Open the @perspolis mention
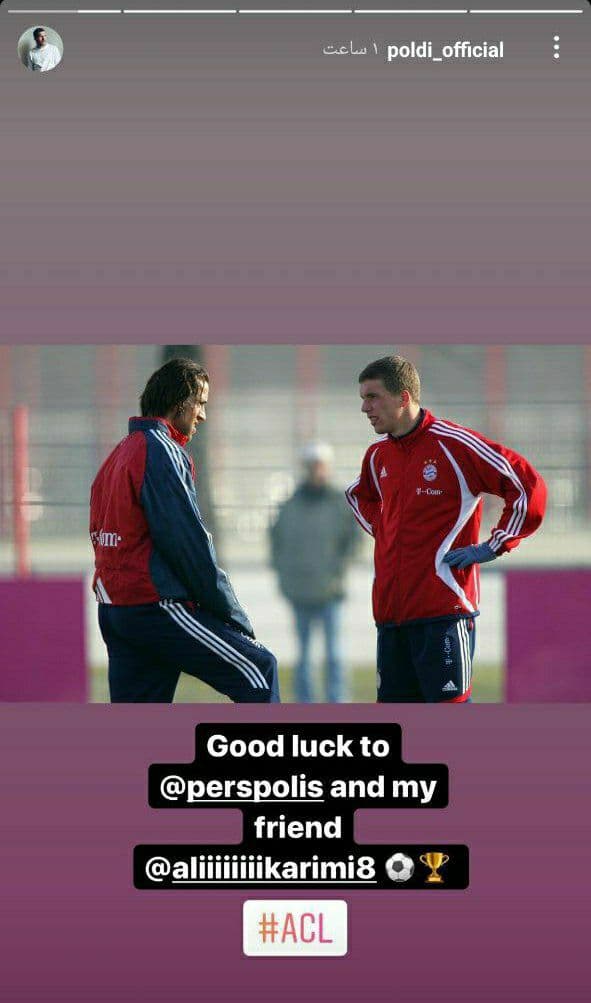591x1003 pixels. click(x=242, y=787)
